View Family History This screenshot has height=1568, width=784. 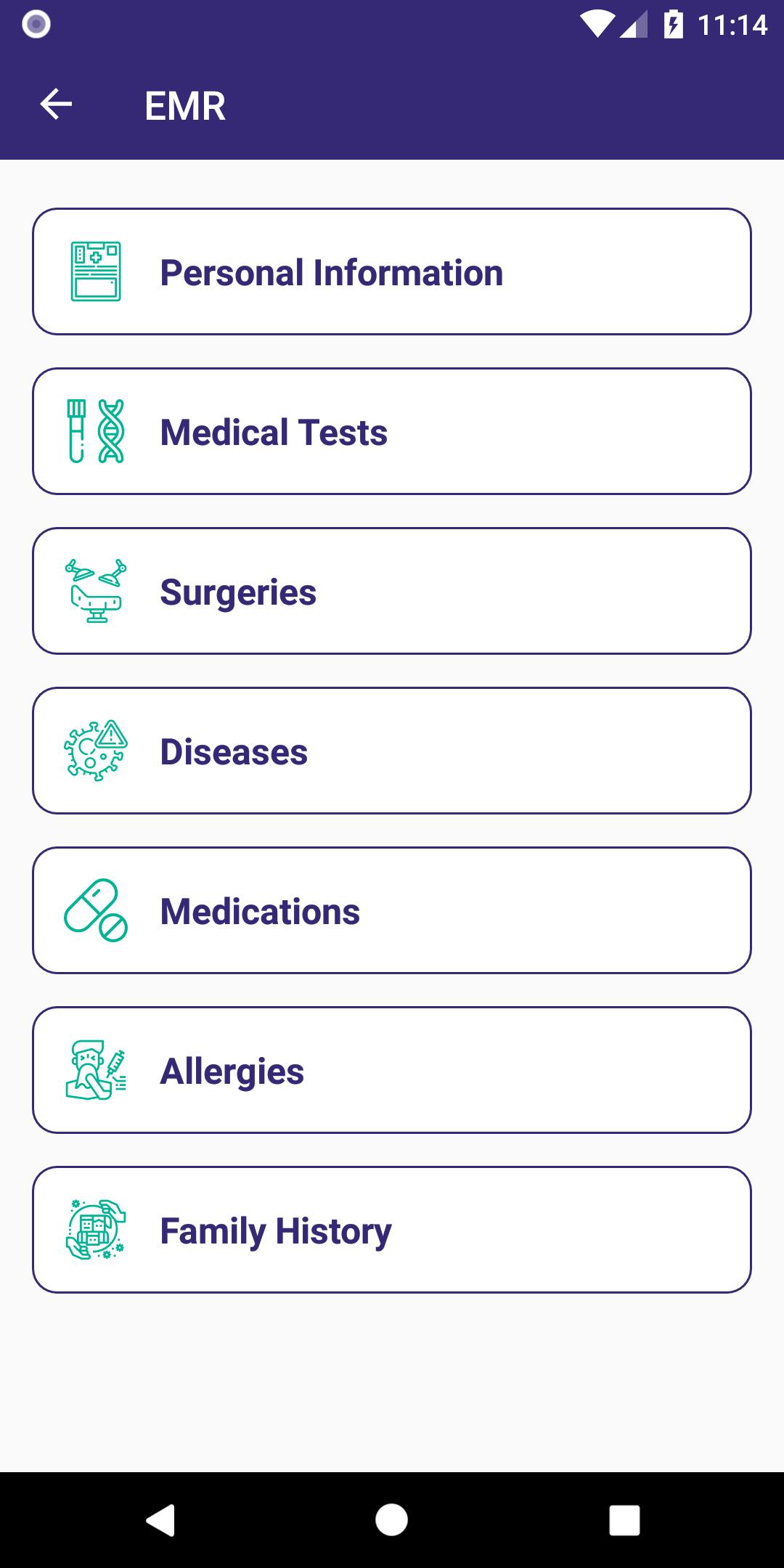coord(392,1230)
